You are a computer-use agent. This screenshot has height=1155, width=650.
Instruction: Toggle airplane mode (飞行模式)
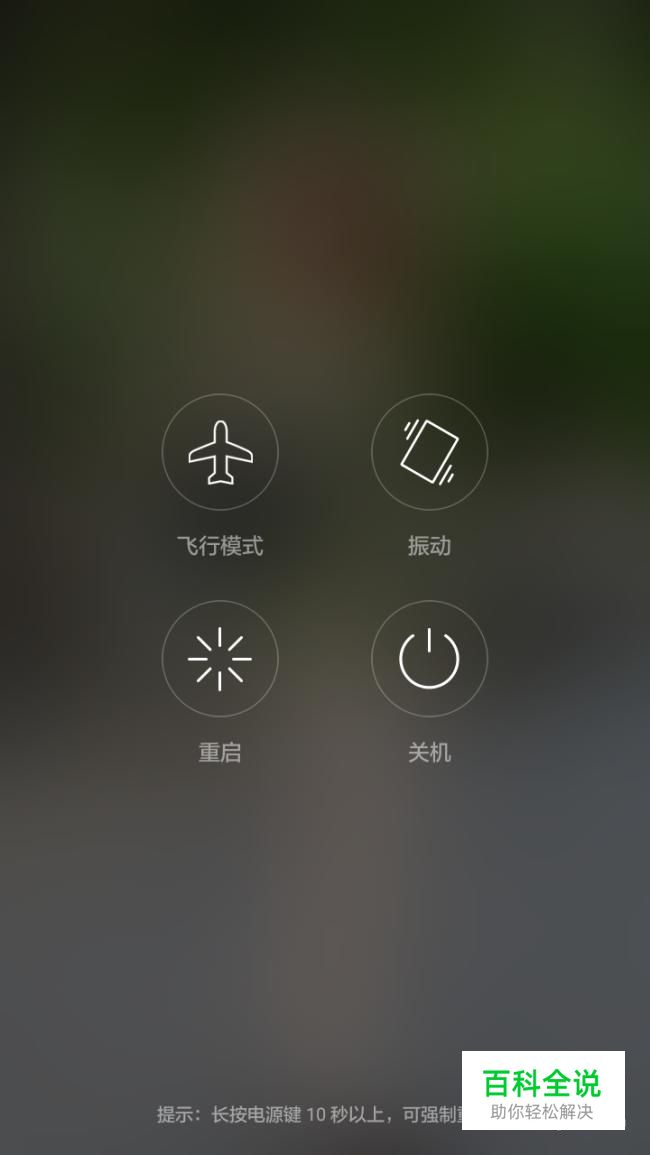[220, 452]
